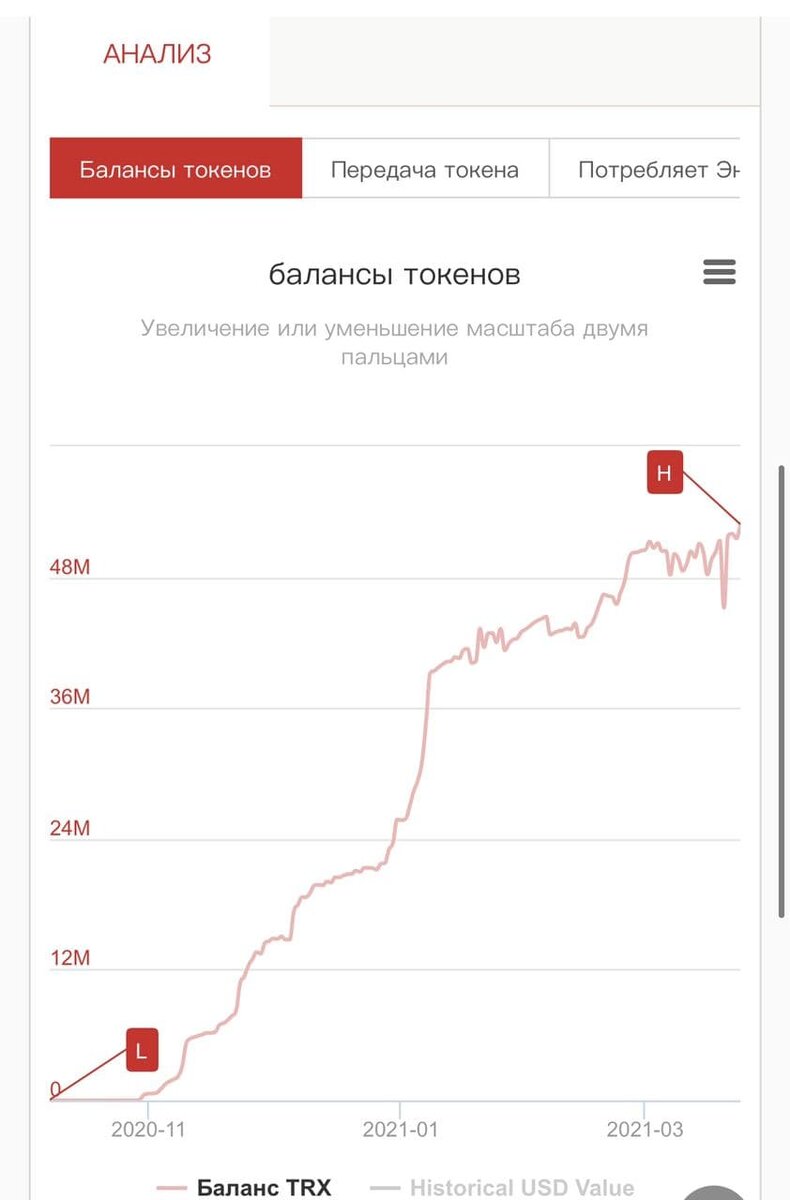790x1200 pixels.
Task: Select the Балансы токенов tab
Action: pyautogui.click(x=176, y=169)
